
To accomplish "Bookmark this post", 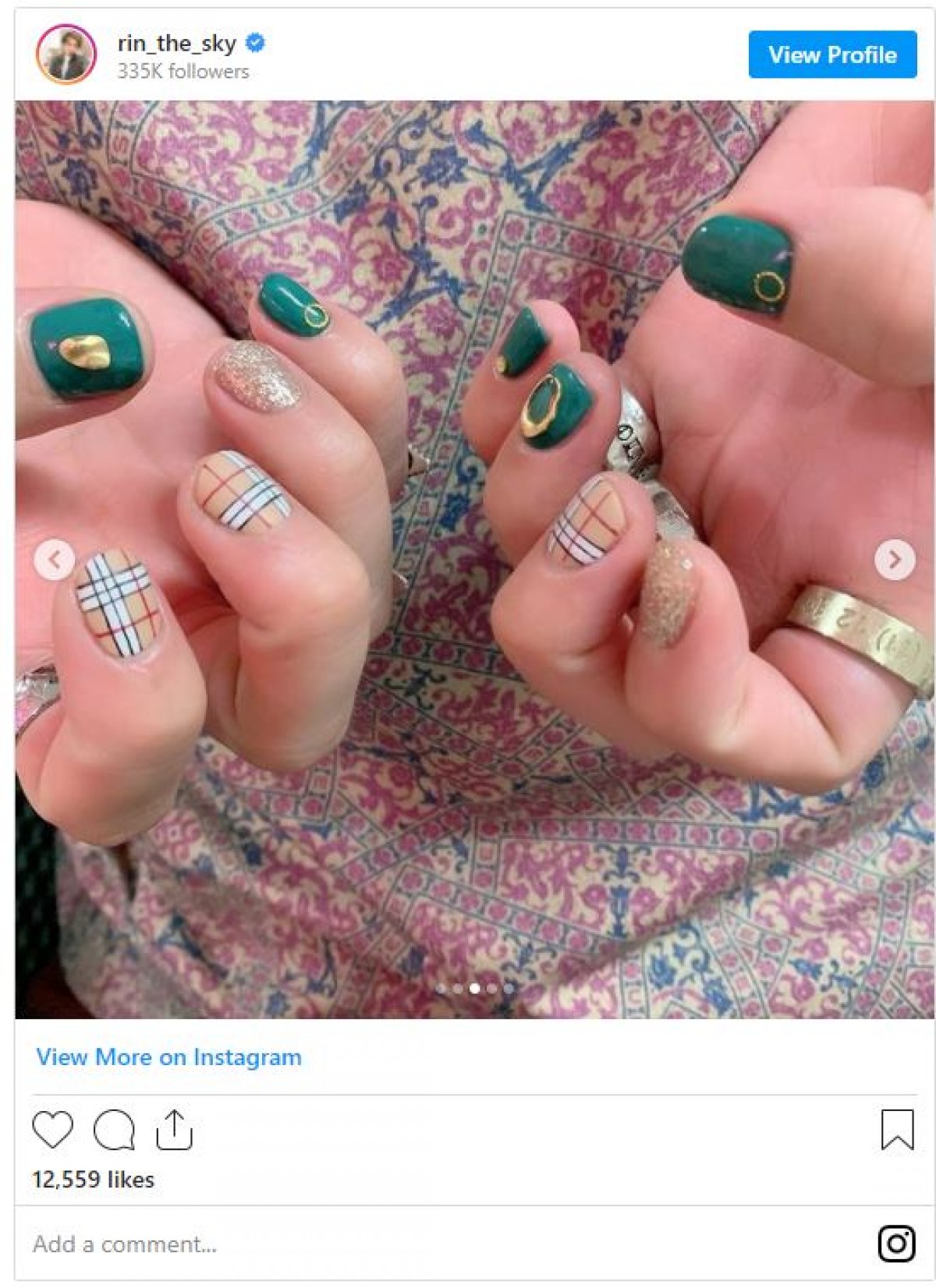I will 897,1130.
